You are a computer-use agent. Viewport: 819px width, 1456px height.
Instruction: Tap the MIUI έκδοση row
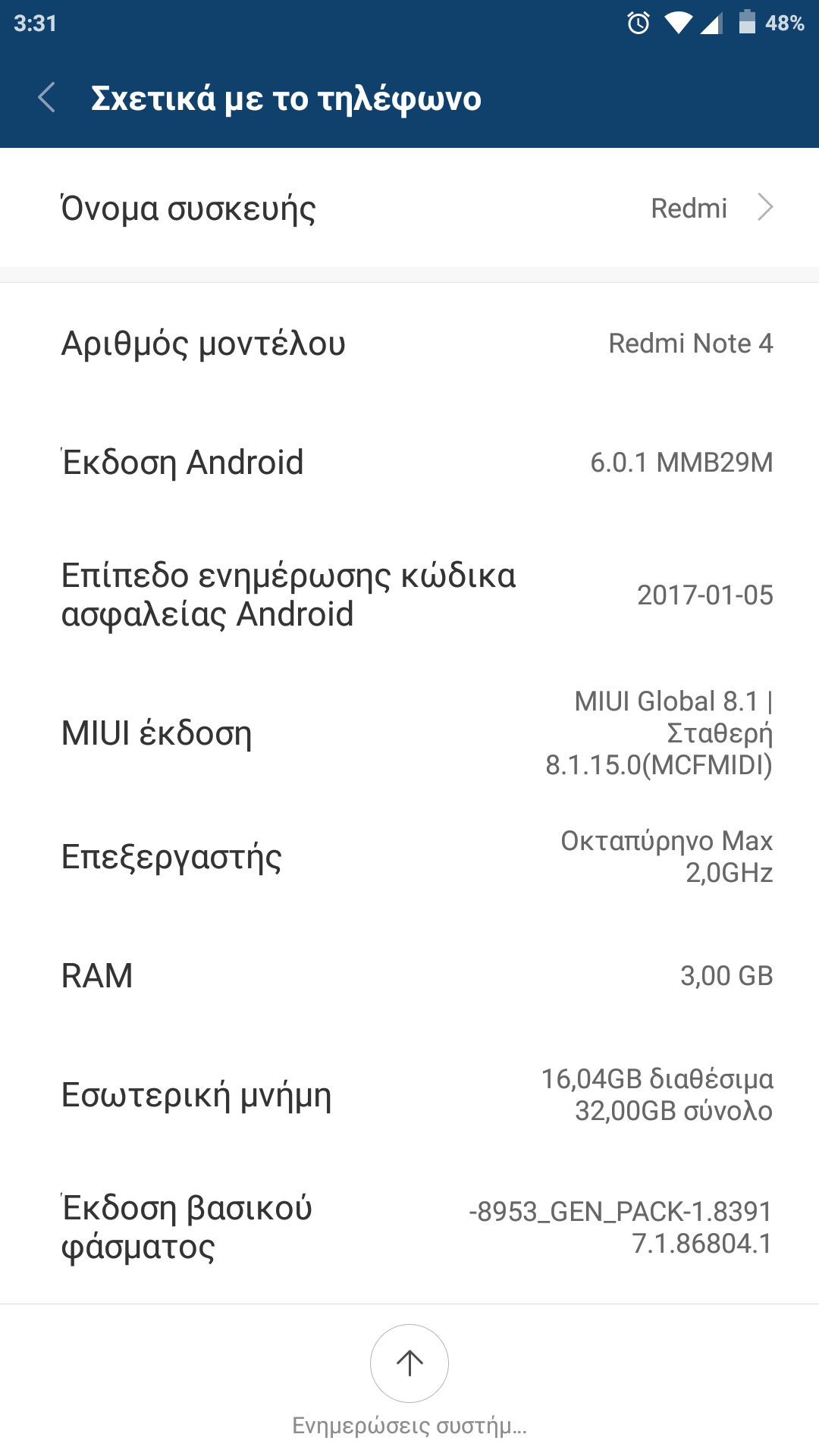[x=409, y=733]
